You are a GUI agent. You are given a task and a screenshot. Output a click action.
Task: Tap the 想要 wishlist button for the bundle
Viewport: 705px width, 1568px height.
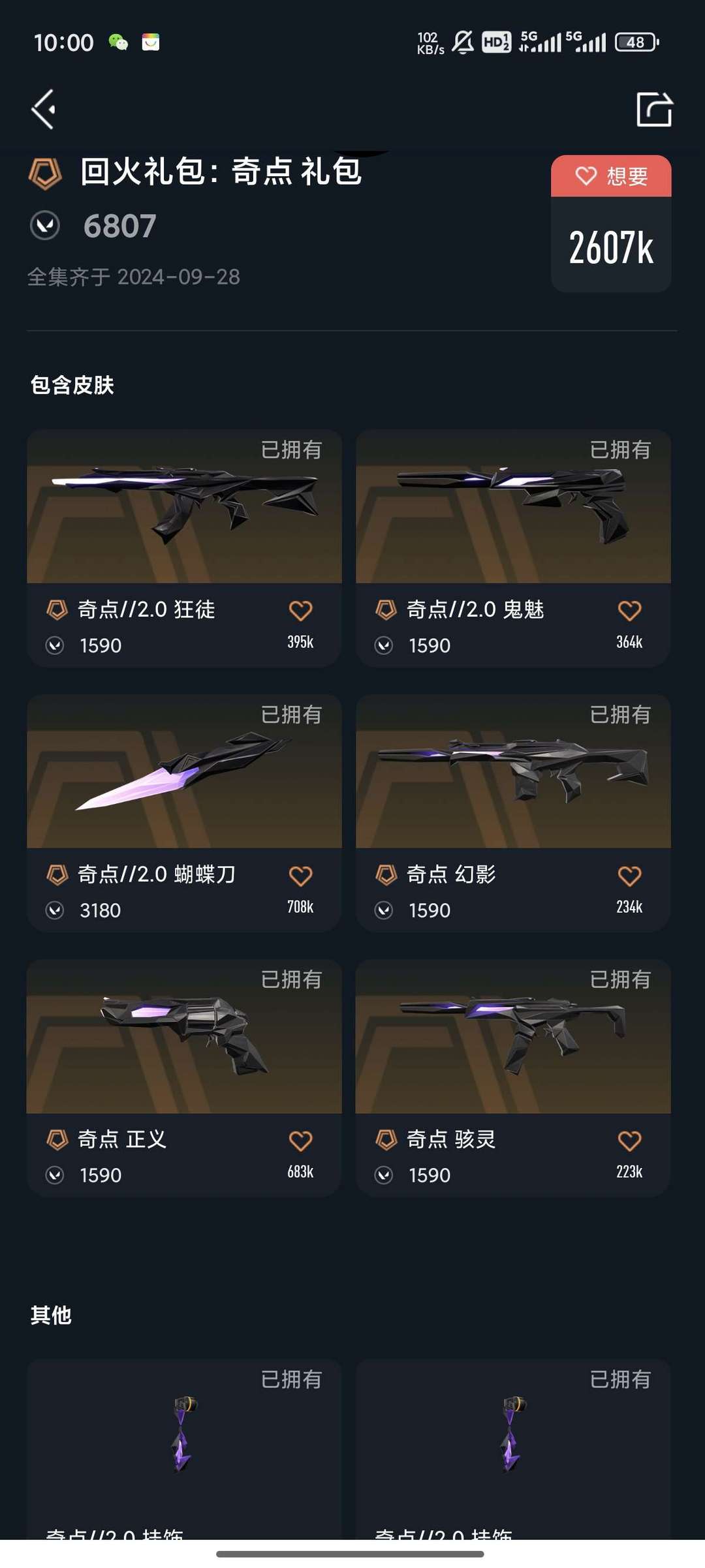(611, 176)
